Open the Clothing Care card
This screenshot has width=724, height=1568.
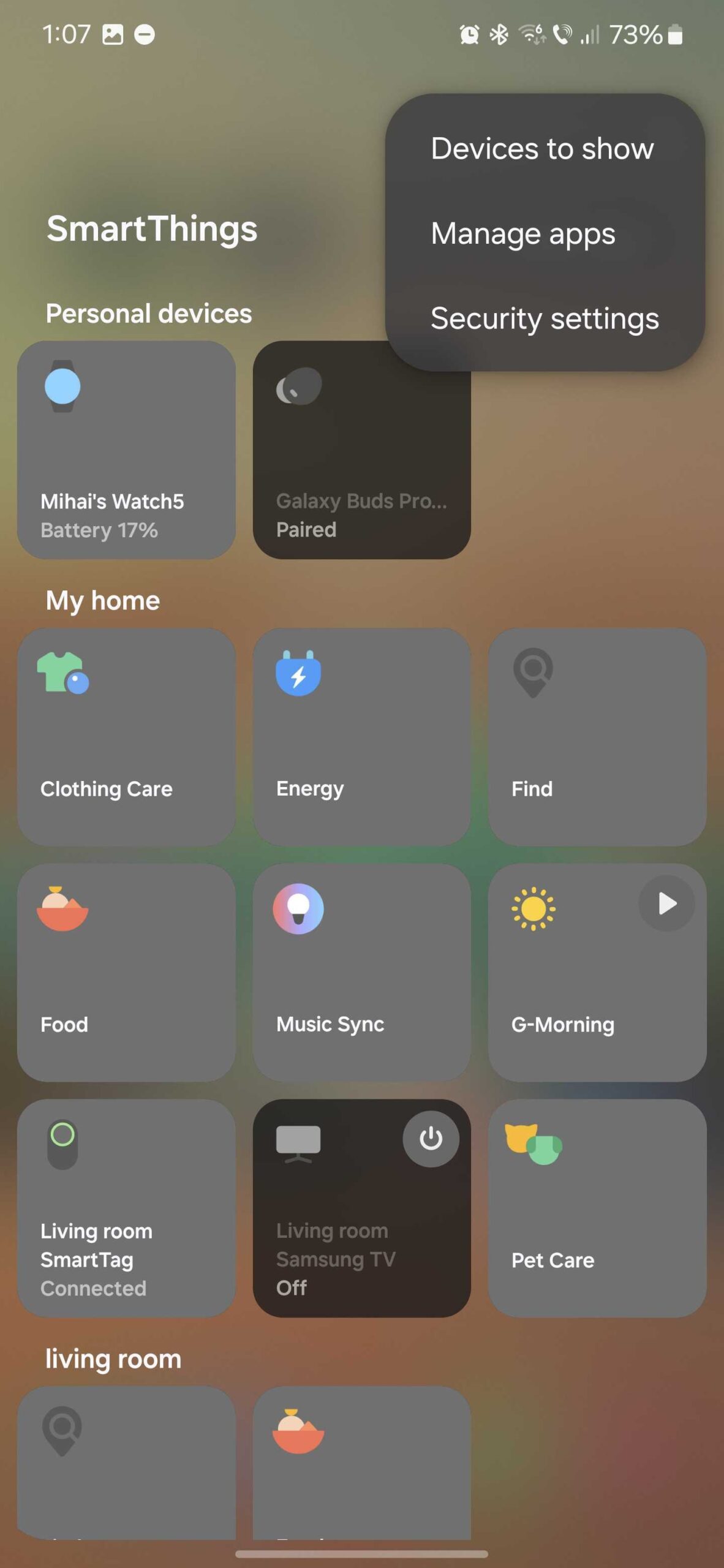(126, 737)
